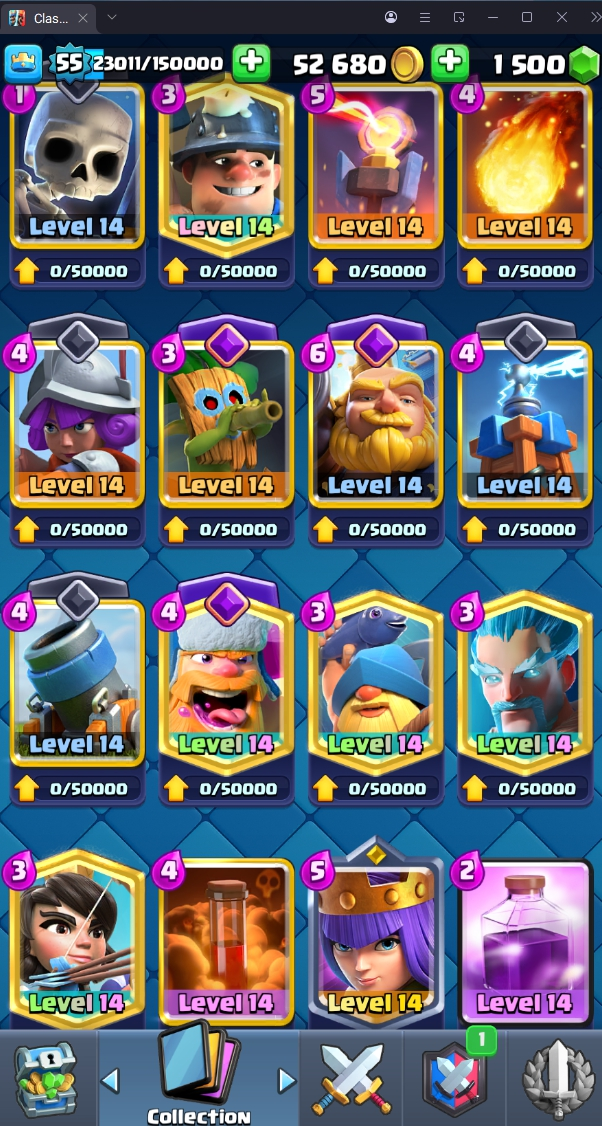The image size is (602, 1126).
Task: Tap the right arrow beside Collection
Action: tap(287, 1080)
